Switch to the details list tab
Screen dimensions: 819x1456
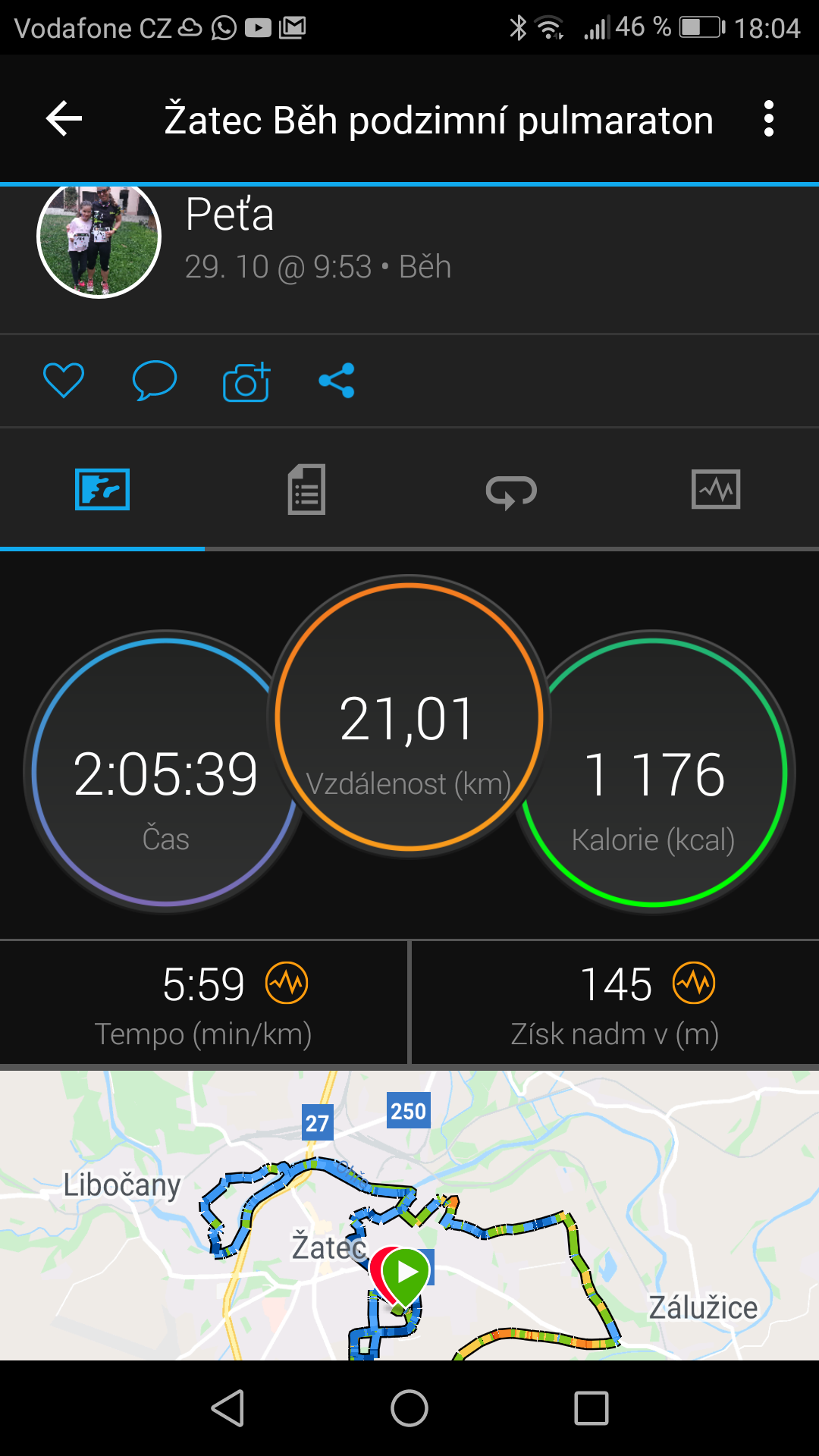306,490
